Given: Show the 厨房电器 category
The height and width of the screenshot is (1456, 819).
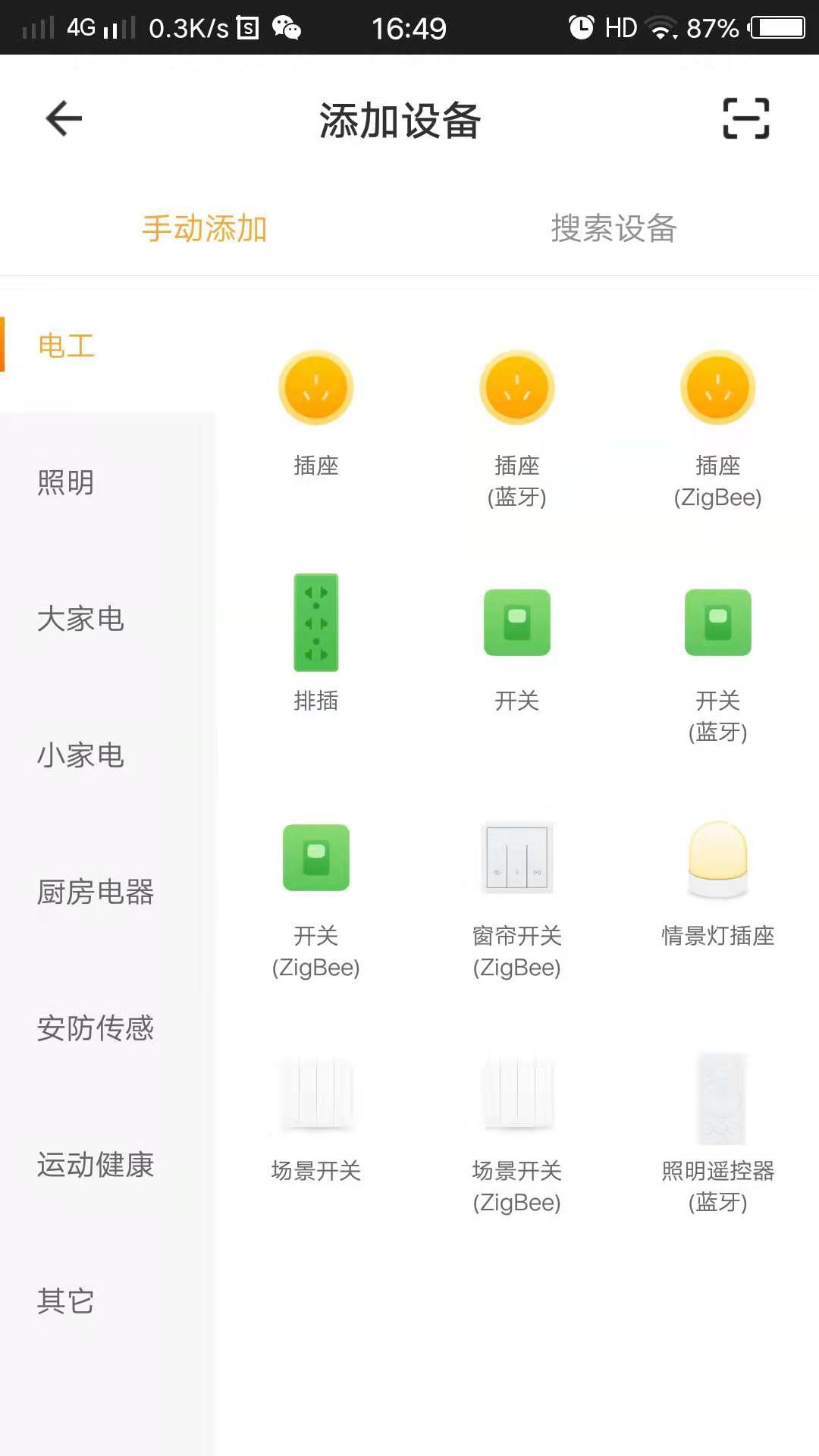Looking at the screenshot, I should (96, 892).
